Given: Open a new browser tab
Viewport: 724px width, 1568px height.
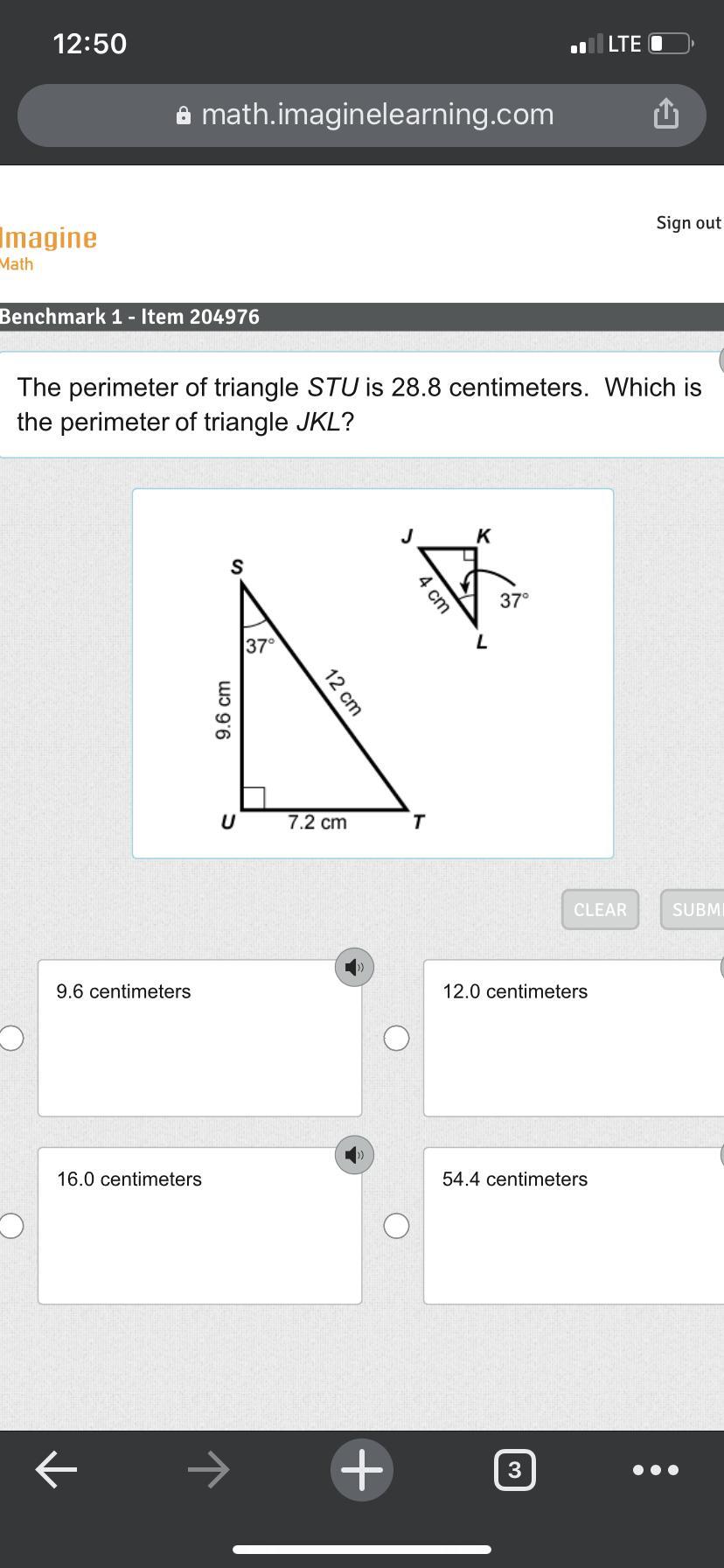Looking at the screenshot, I should pyautogui.click(x=361, y=1469).
